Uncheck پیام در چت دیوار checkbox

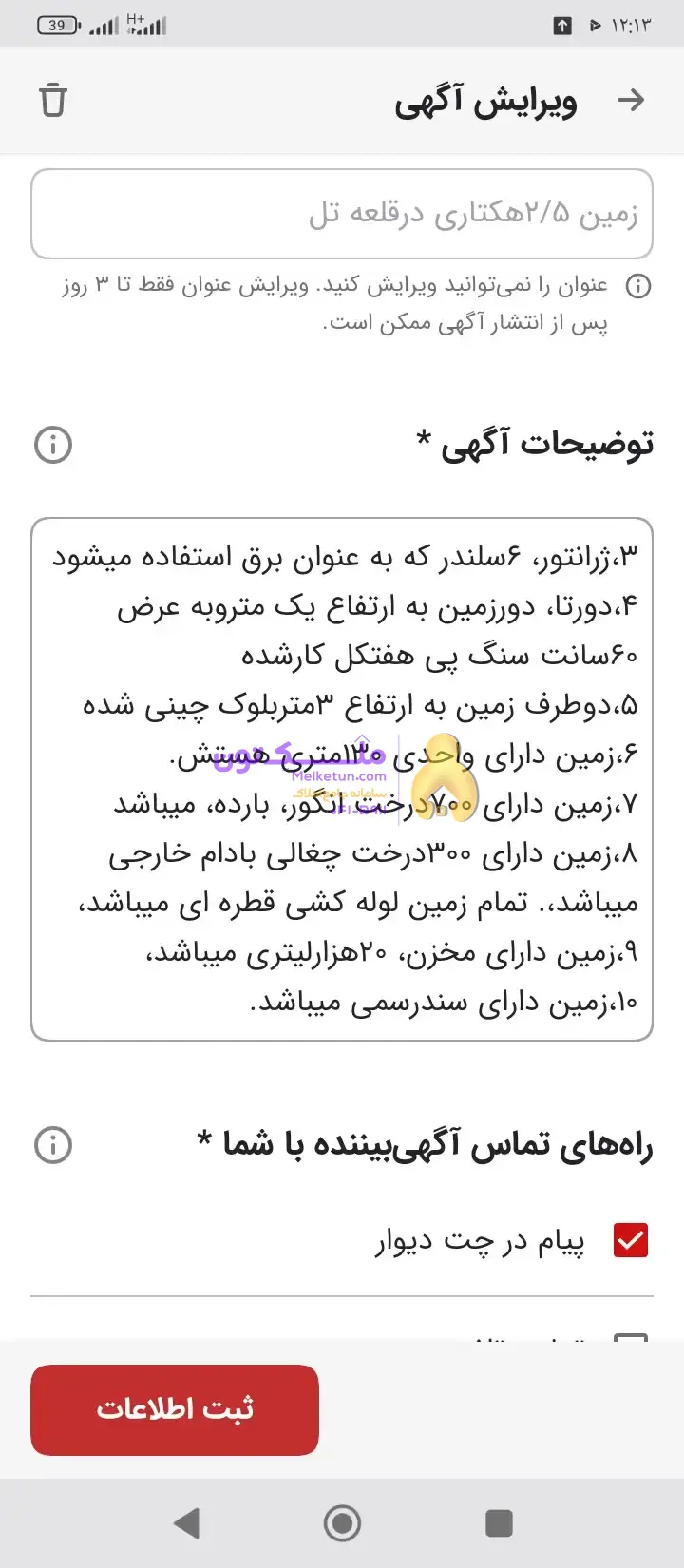[x=631, y=1240]
